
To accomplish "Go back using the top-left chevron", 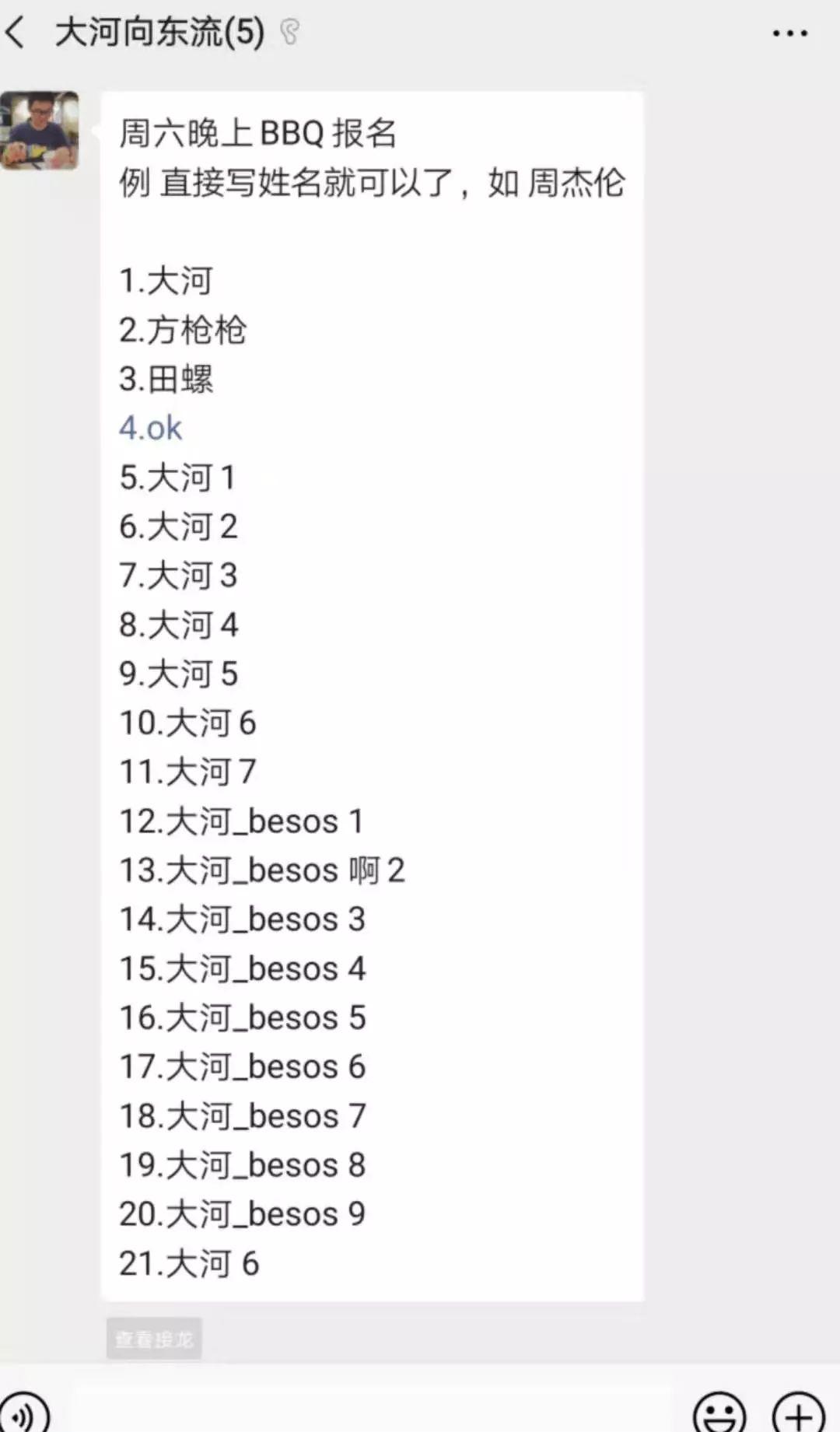I will coord(19,33).
